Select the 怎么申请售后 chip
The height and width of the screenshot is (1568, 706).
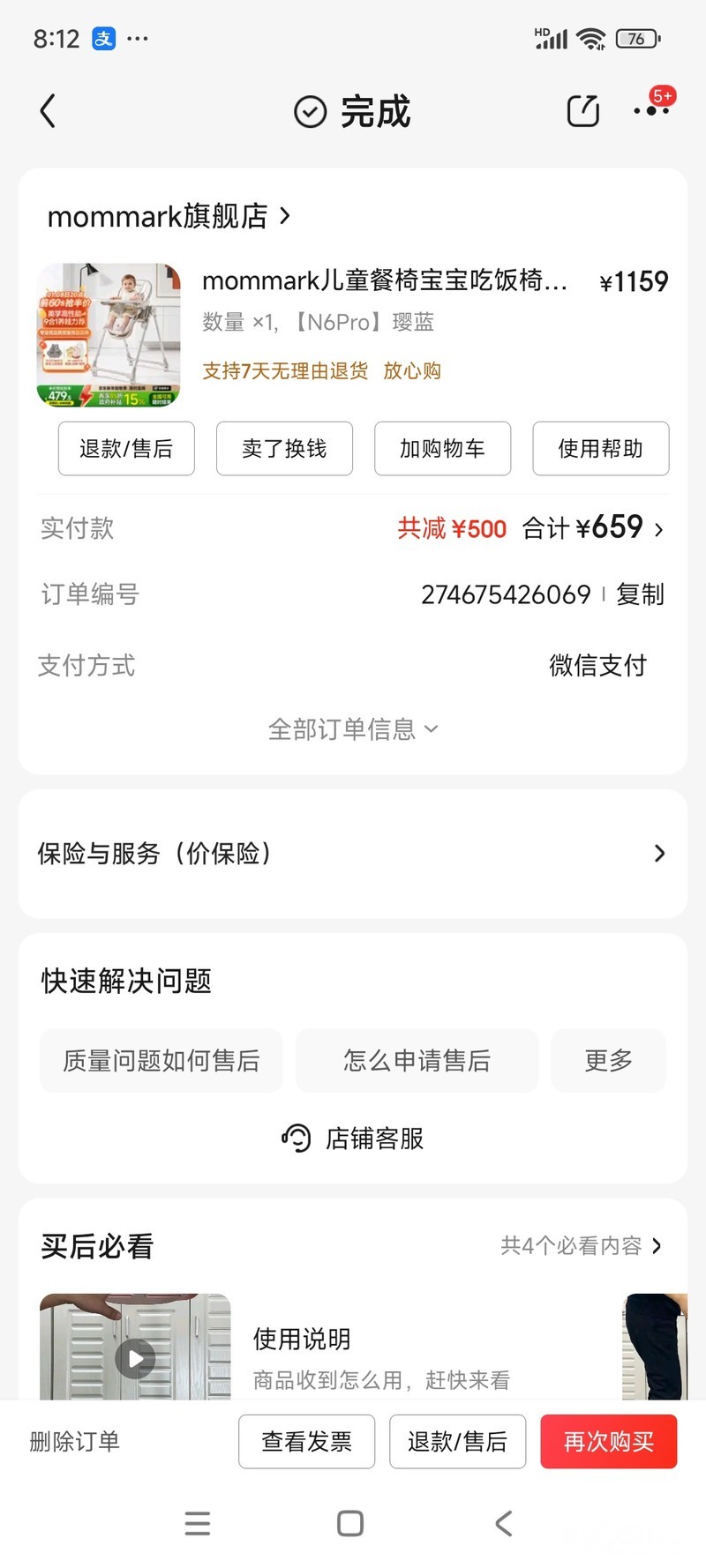[417, 1060]
